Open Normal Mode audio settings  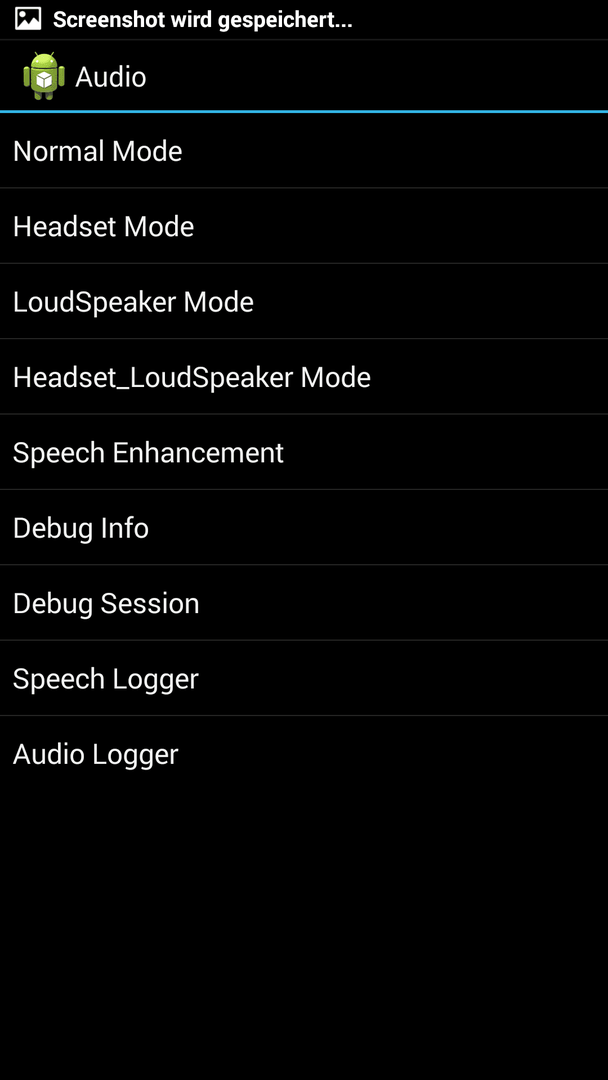tap(304, 151)
